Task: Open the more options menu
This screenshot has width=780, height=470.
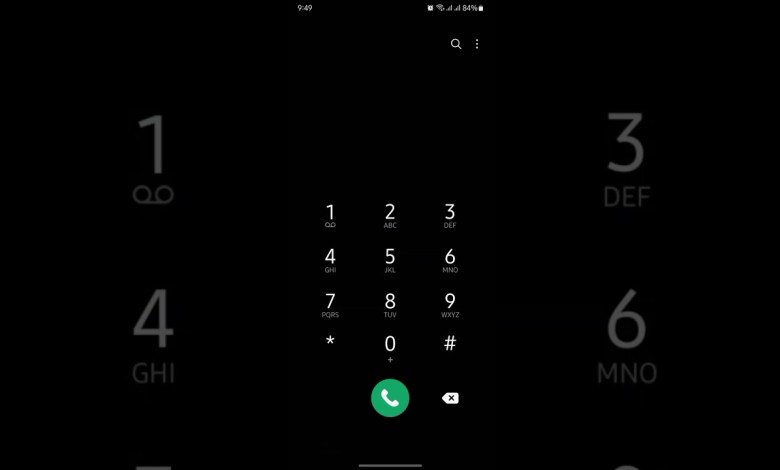Action: 477,44
